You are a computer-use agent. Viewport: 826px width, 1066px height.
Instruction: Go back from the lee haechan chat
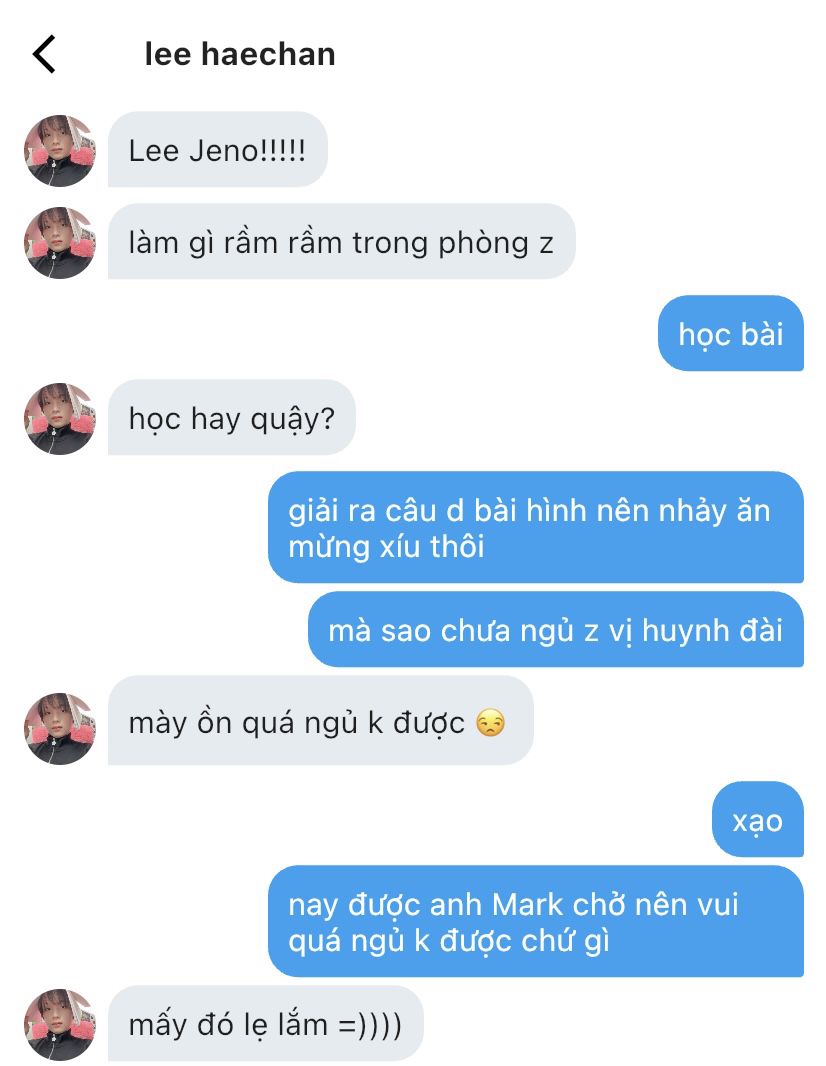coord(44,54)
